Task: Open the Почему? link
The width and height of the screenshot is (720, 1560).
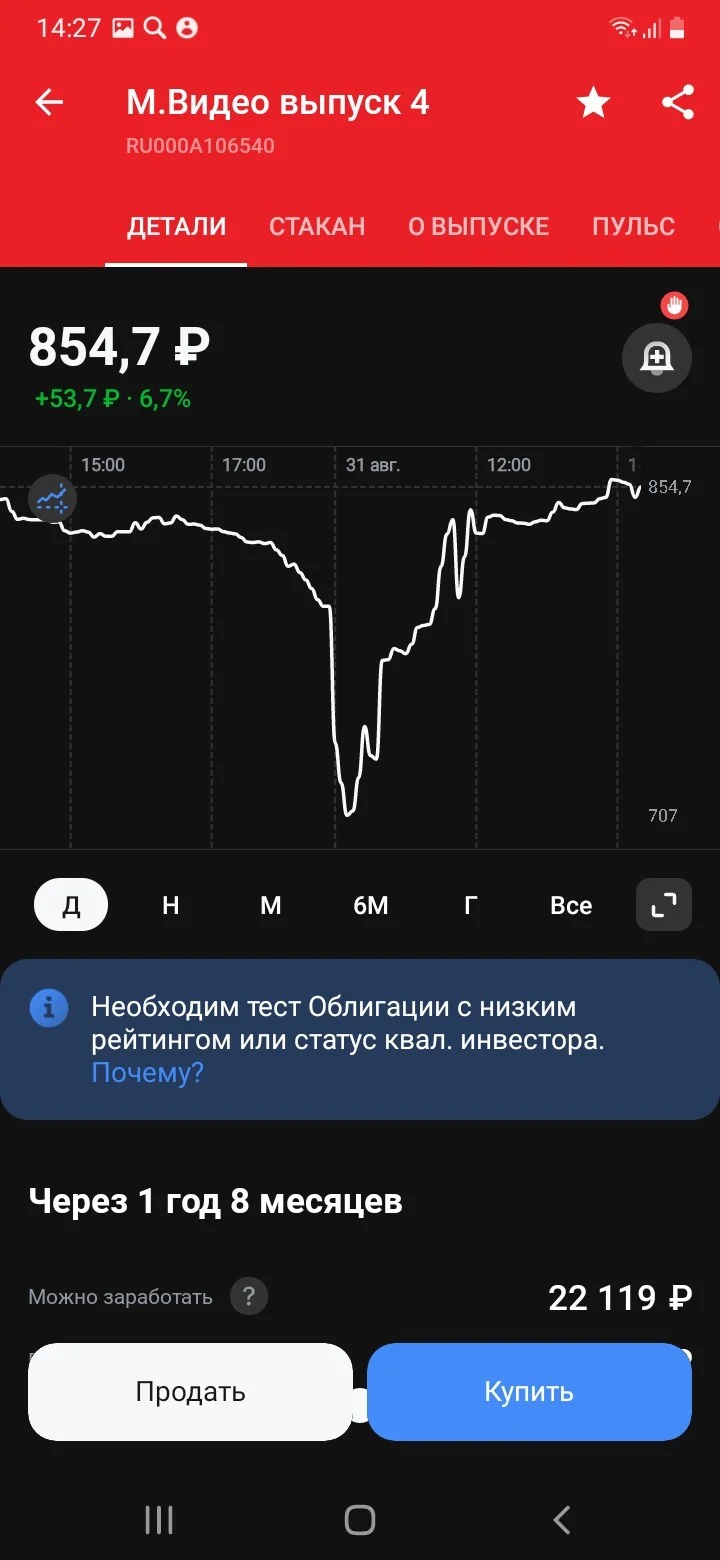Action: coord(148,1073)
